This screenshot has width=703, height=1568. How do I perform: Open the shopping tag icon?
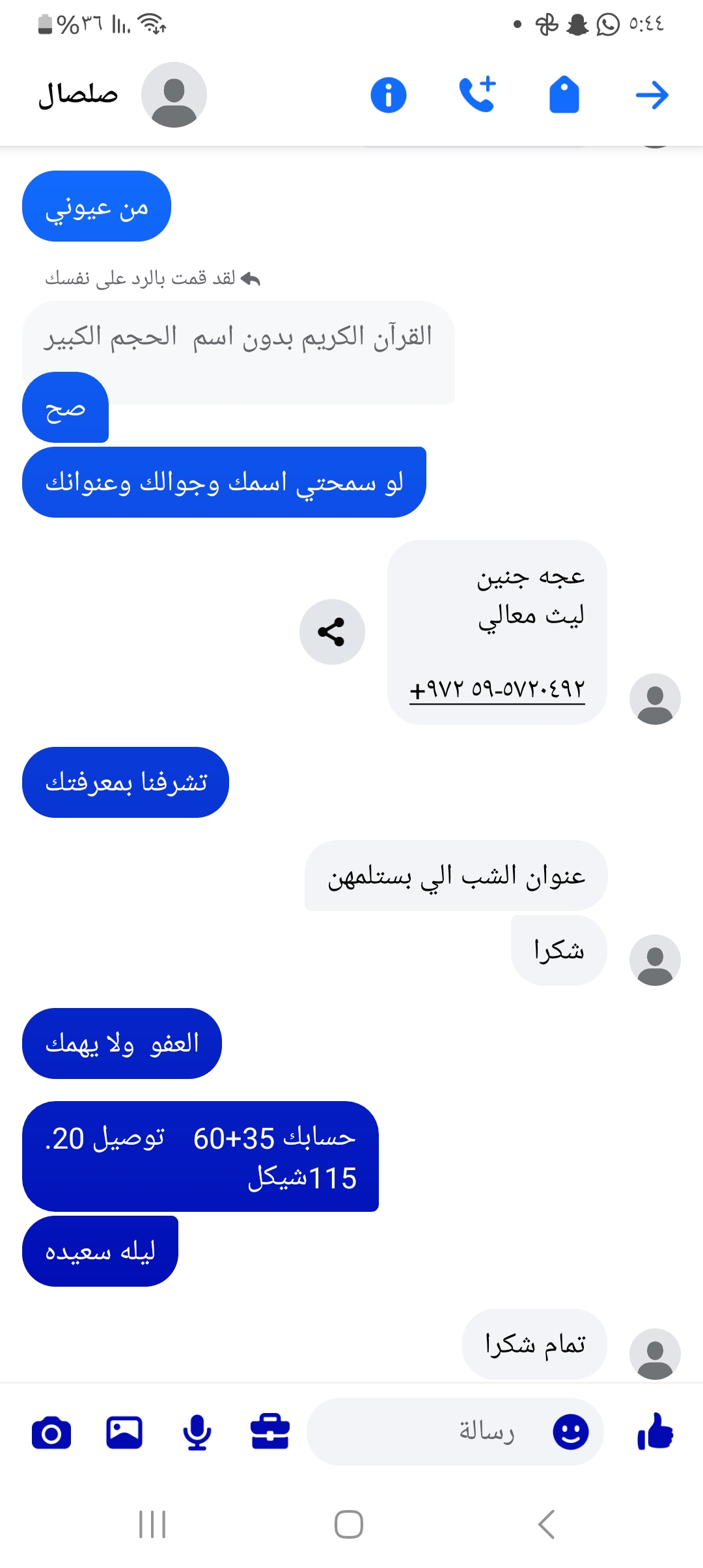pos(564,95)
